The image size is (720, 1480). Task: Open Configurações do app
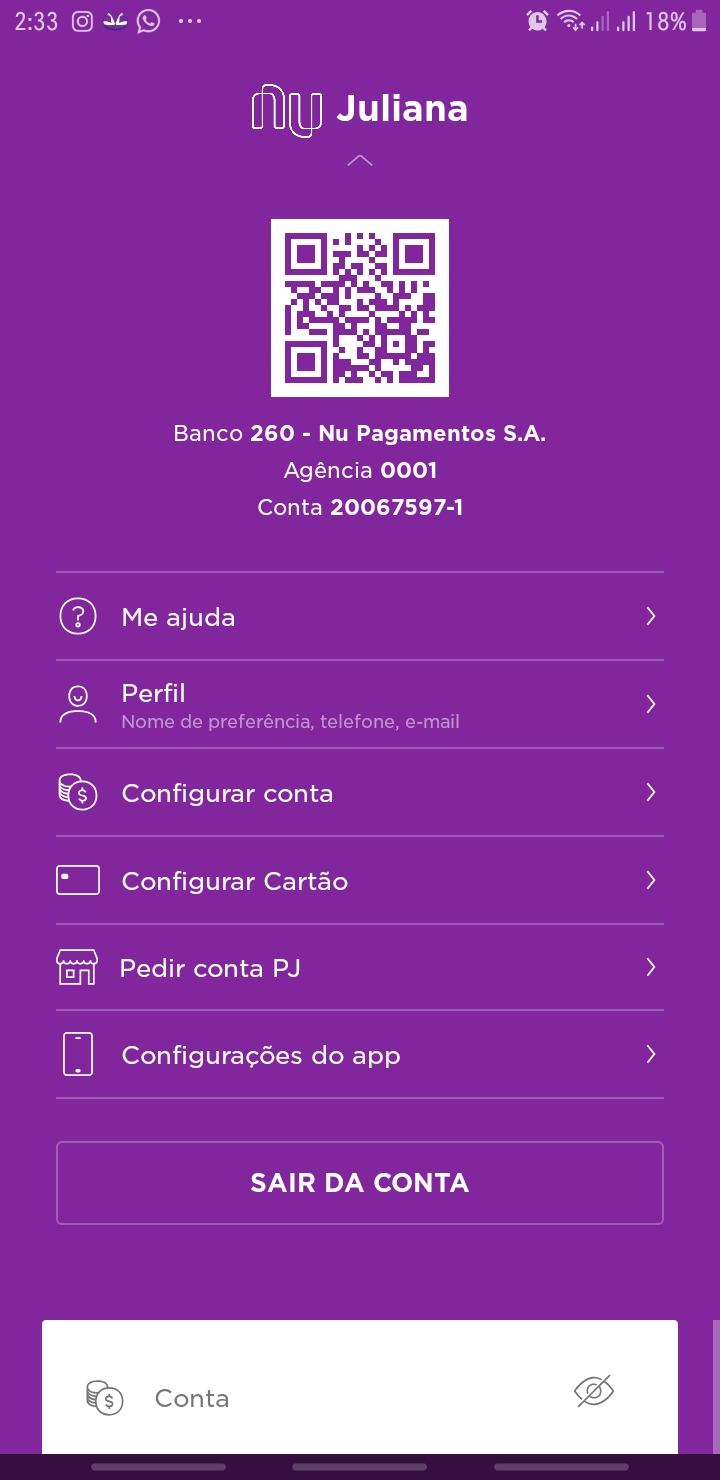[360, 1055]
